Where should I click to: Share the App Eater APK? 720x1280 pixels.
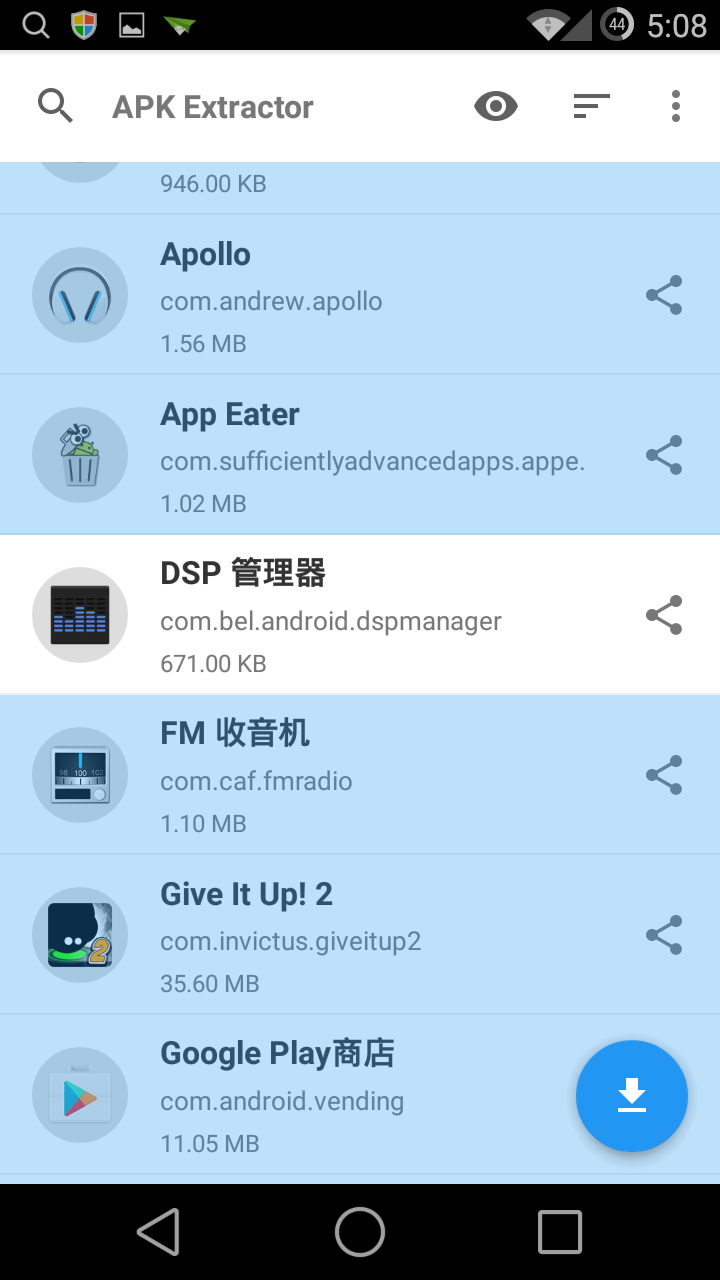point(664,454)
